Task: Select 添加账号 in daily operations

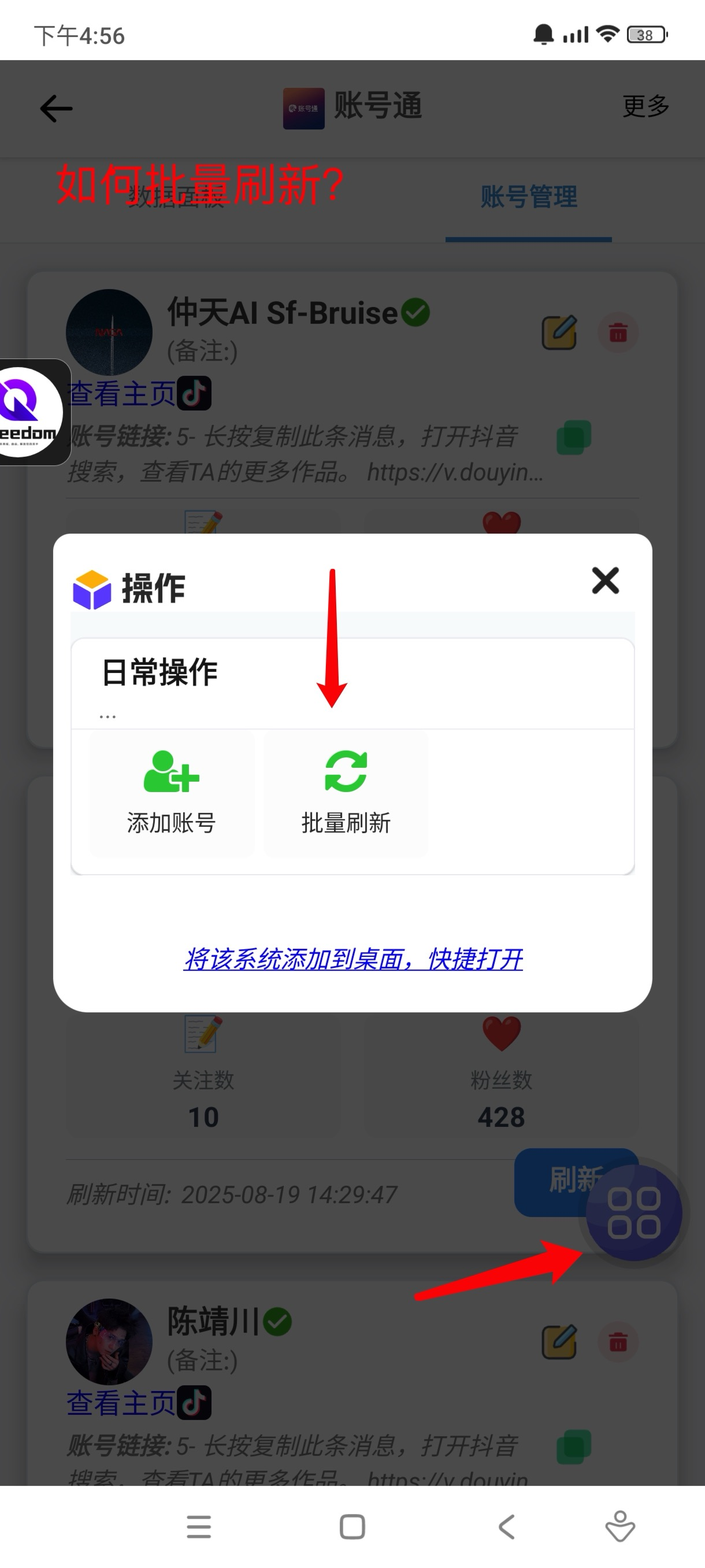Action: tap(172, 793)
